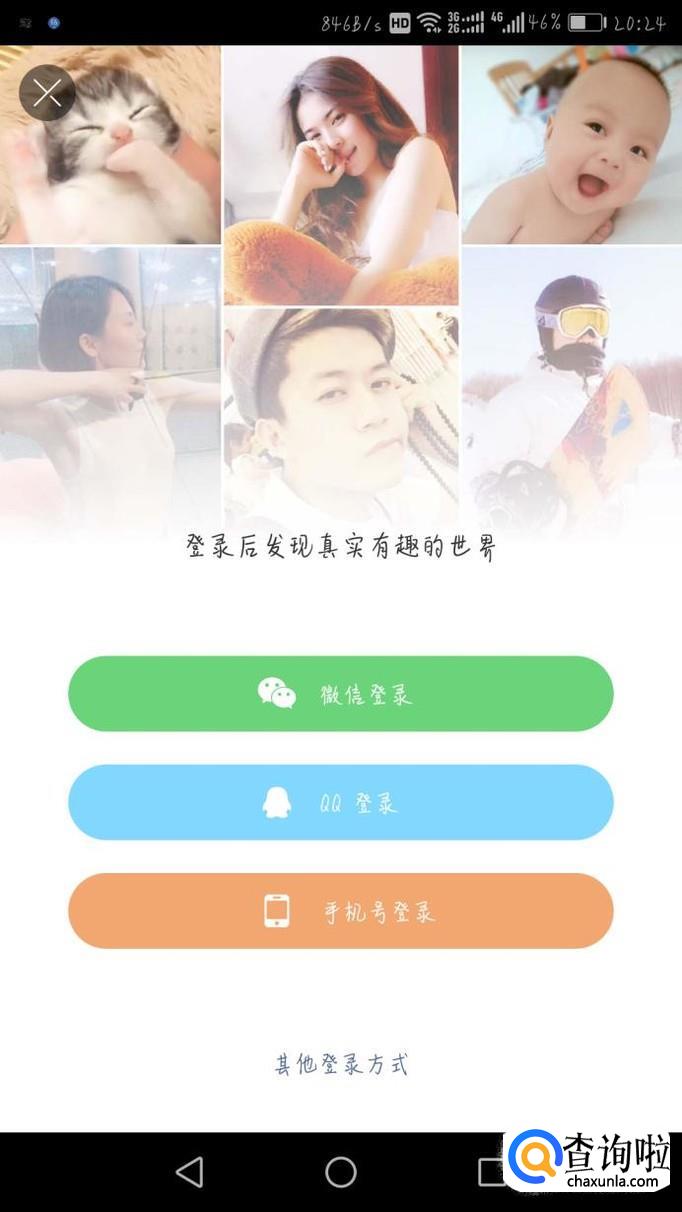
Task: Tap the system back button
Action: 190,1172
